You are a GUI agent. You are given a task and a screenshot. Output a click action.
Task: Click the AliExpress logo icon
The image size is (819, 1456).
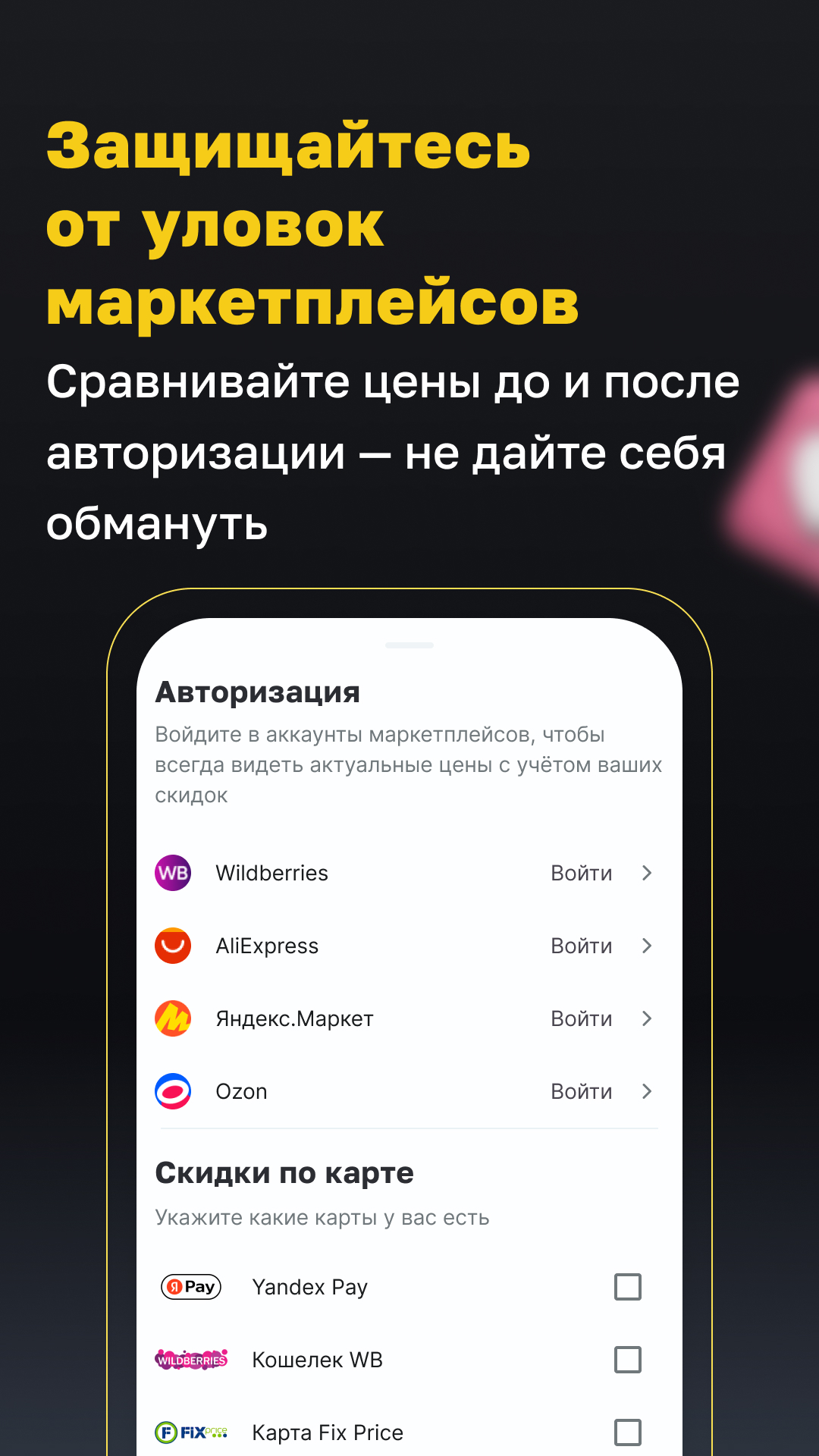[173, 946]
